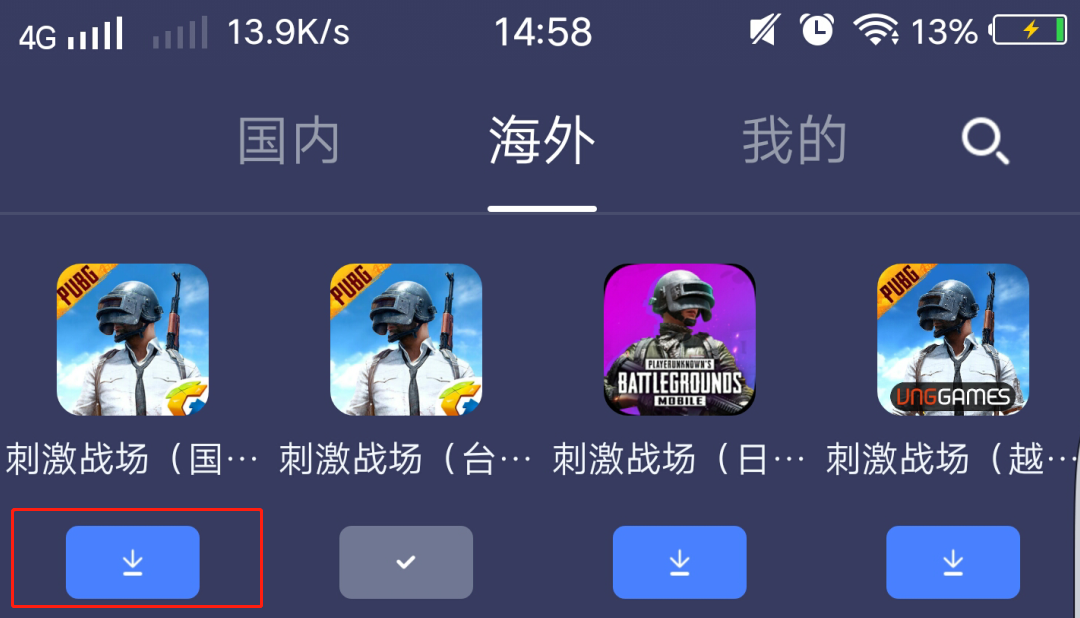This screenshot has width=1080, height=618.
Task: Go to the 我的 tab
Action: click(795, 141)
